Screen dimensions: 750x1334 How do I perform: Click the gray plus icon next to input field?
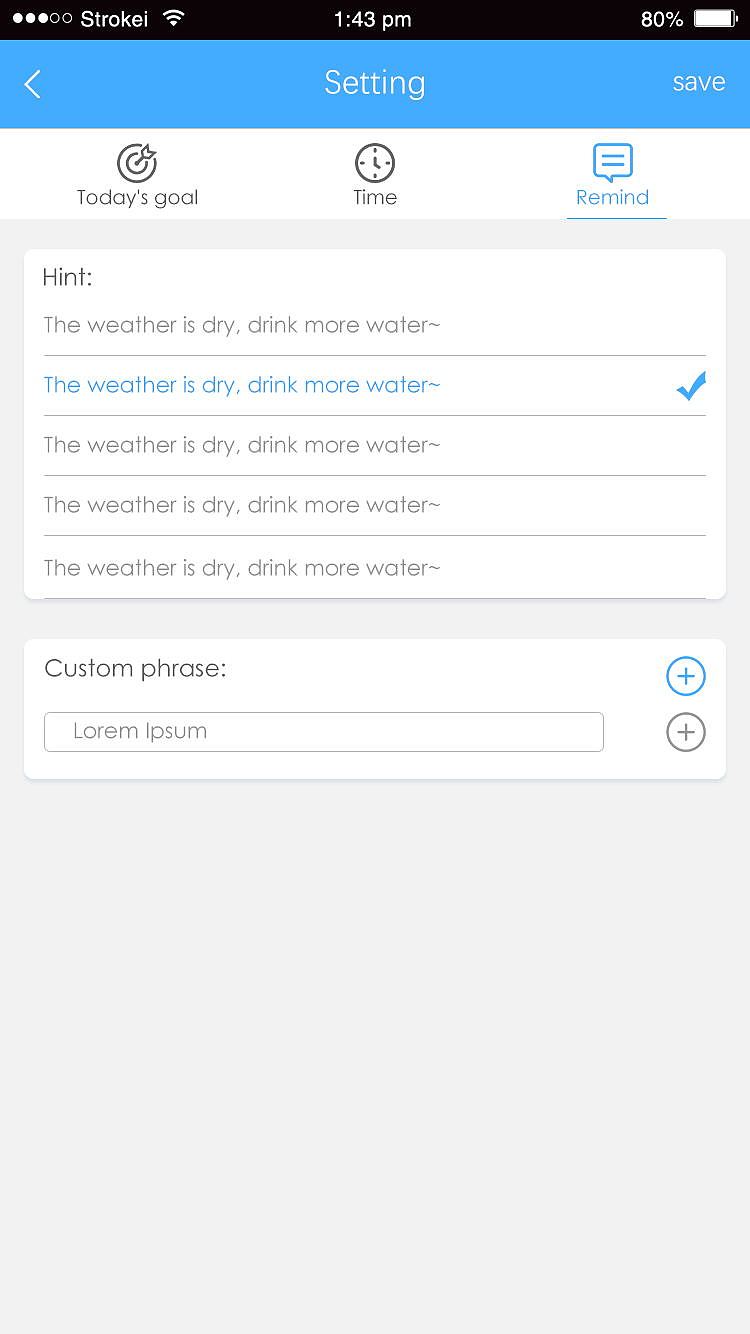pyautogui.click(x=686, y=732)
